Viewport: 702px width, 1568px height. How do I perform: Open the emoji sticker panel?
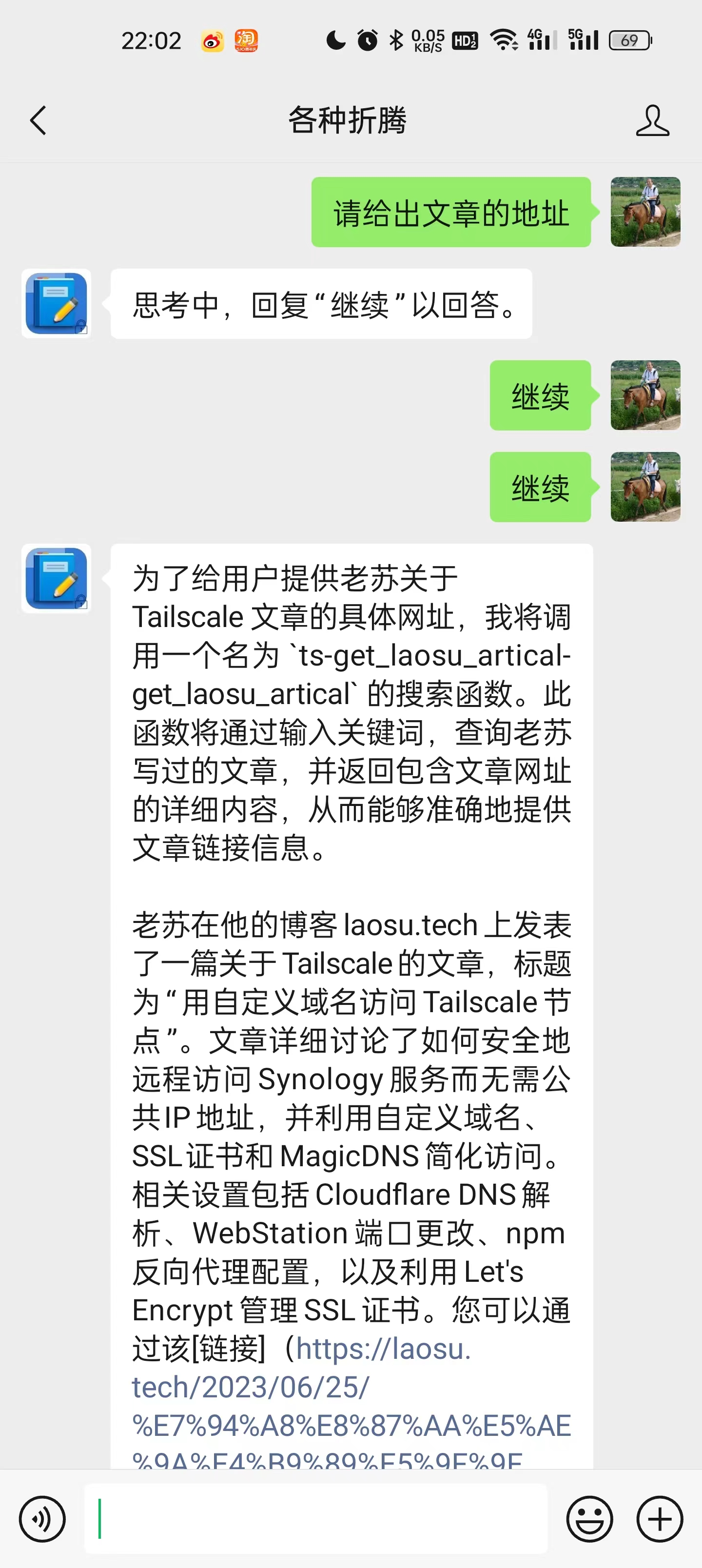(589, 1519)
